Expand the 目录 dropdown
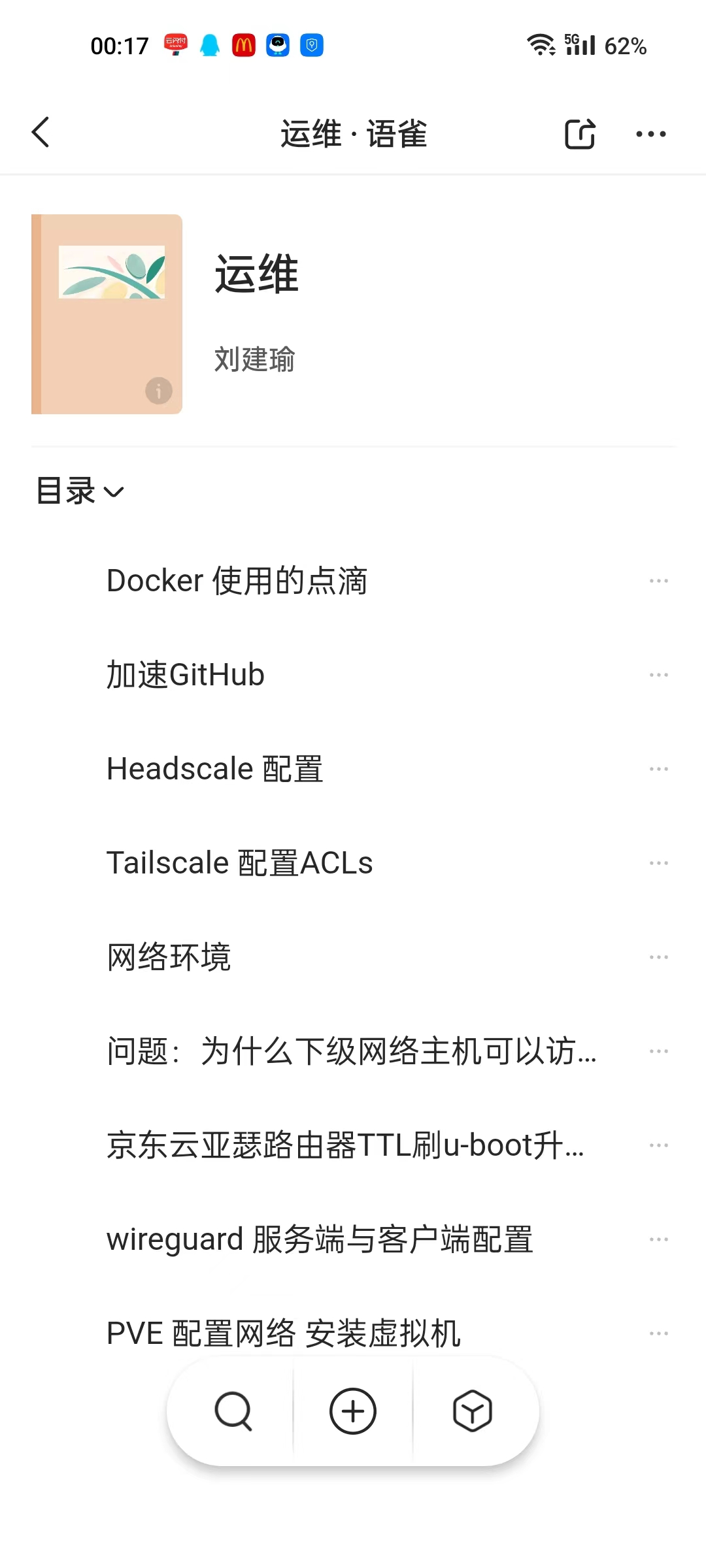This screenshot has width=706, height=1568. [80, 491]
